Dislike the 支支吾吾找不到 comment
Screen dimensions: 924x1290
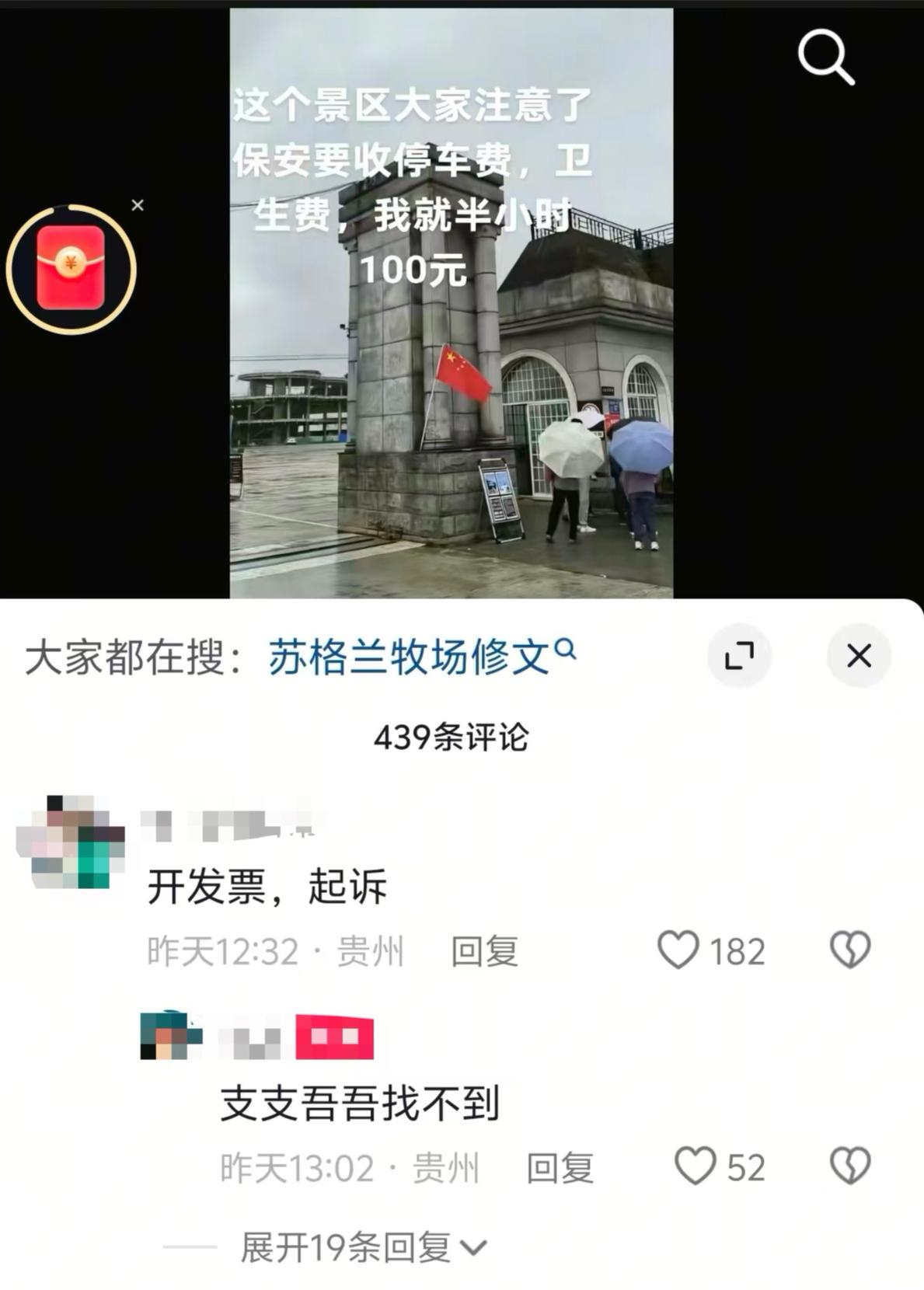[850, 1166]
